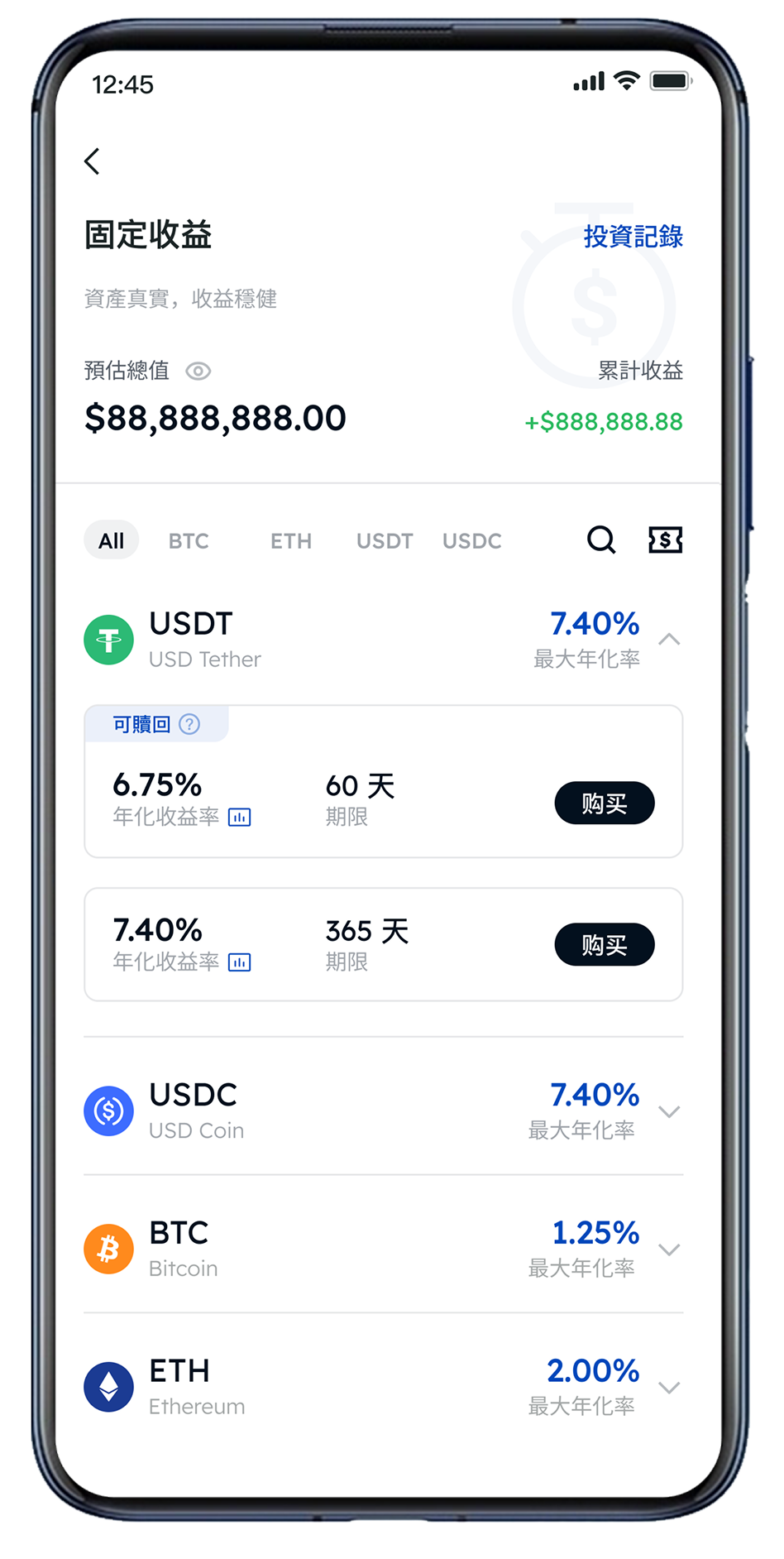The image size is (784, 1559).
Task: Switch to the USDT filter tab
Action: (385, 541)
